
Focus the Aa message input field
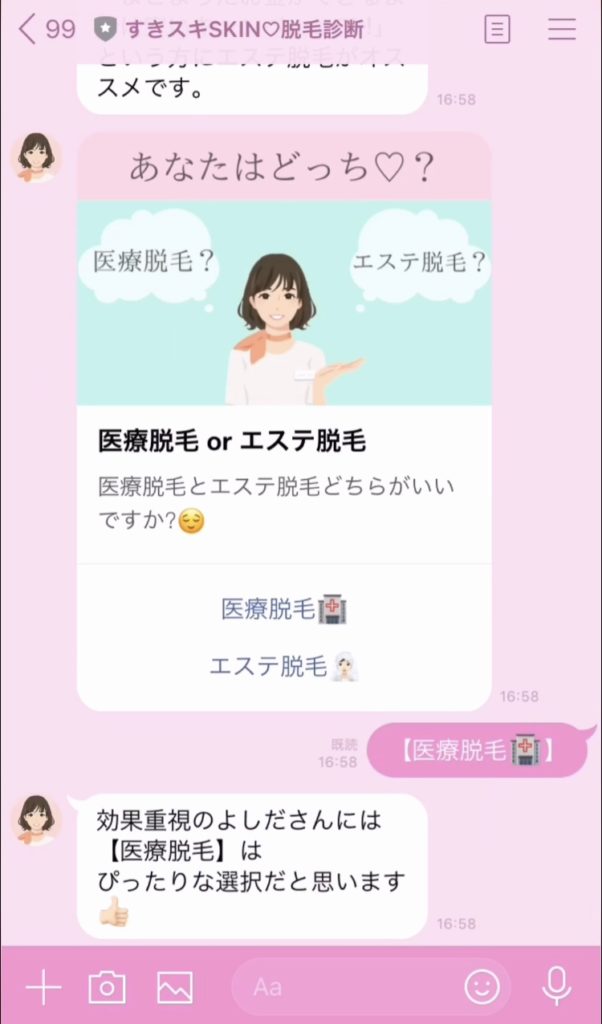pos(340,988)
